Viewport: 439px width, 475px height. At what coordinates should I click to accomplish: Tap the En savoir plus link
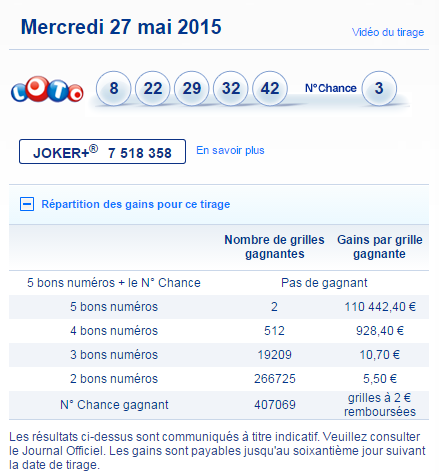(x=230, y=150)
